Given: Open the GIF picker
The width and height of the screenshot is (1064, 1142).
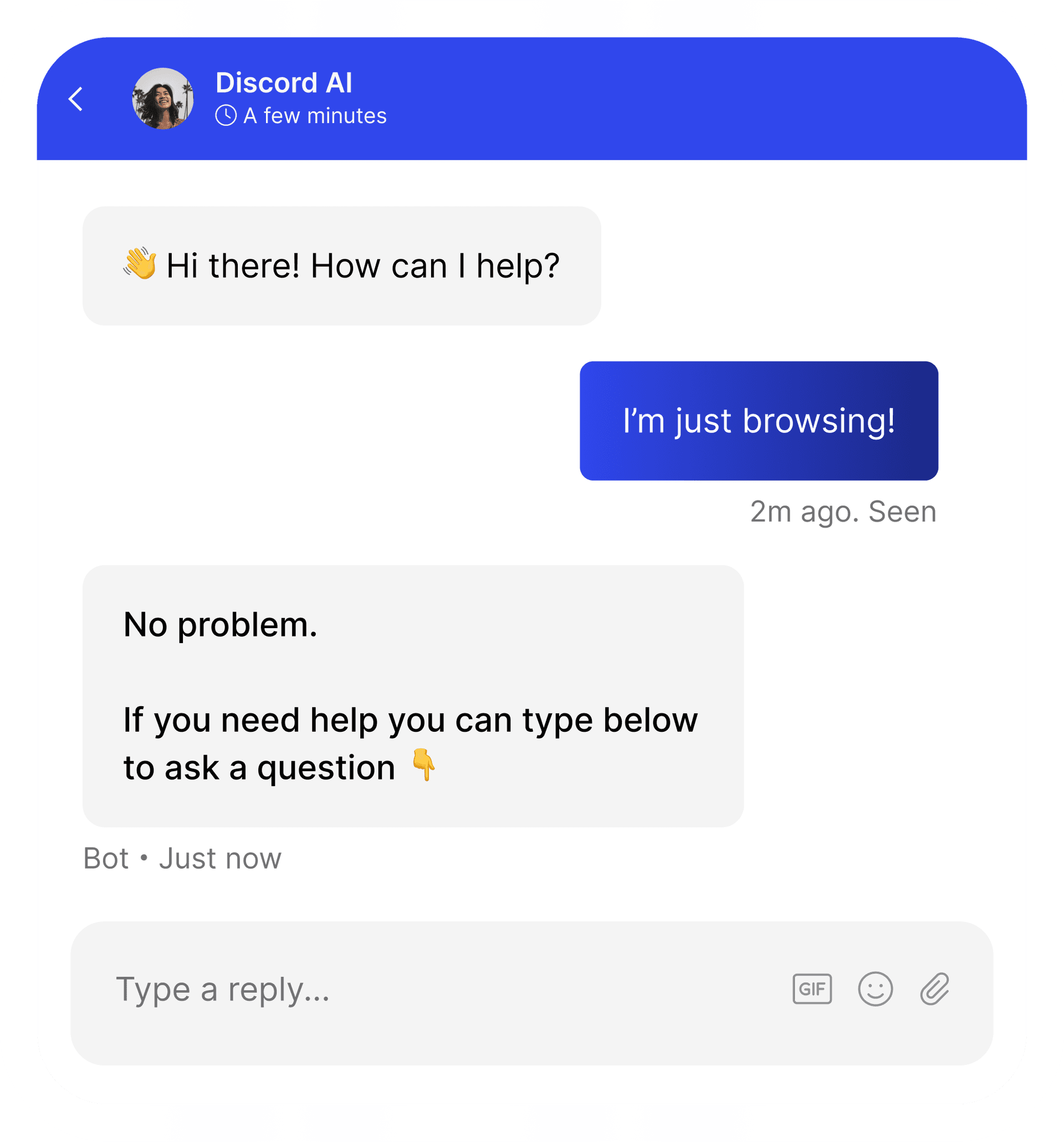Looking at the screenshot, I should click(x=811, y=989).
